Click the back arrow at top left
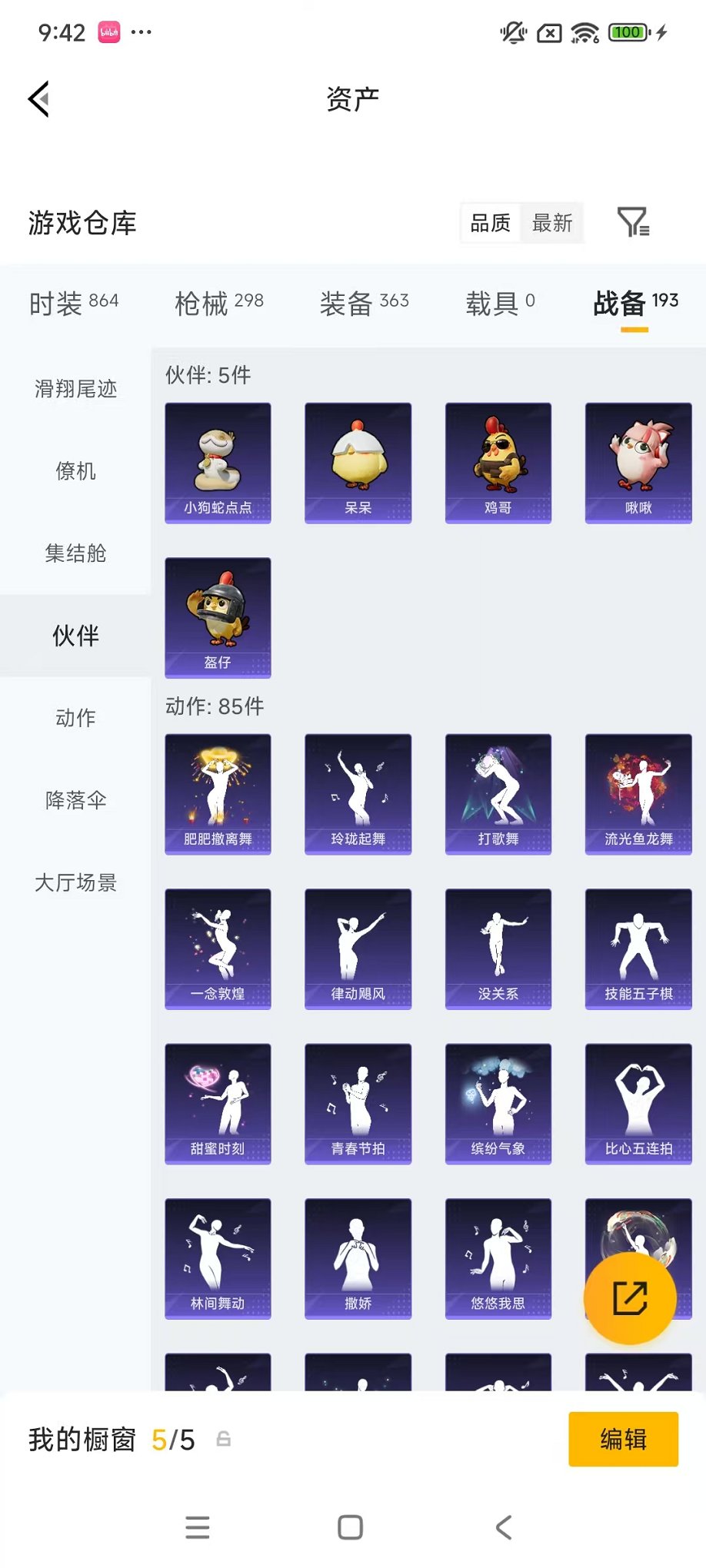The image size is (706, 1568). (x=38, y=100)
